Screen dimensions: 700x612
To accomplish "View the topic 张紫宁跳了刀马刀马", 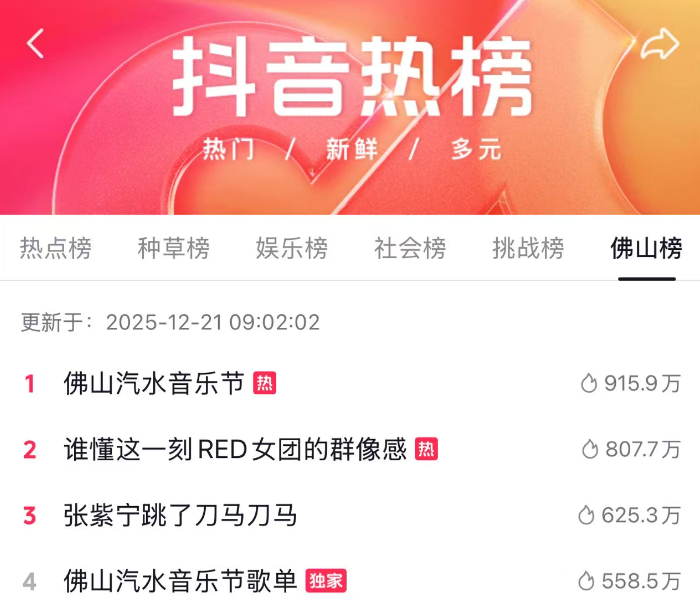I will [x=180, y=515].
